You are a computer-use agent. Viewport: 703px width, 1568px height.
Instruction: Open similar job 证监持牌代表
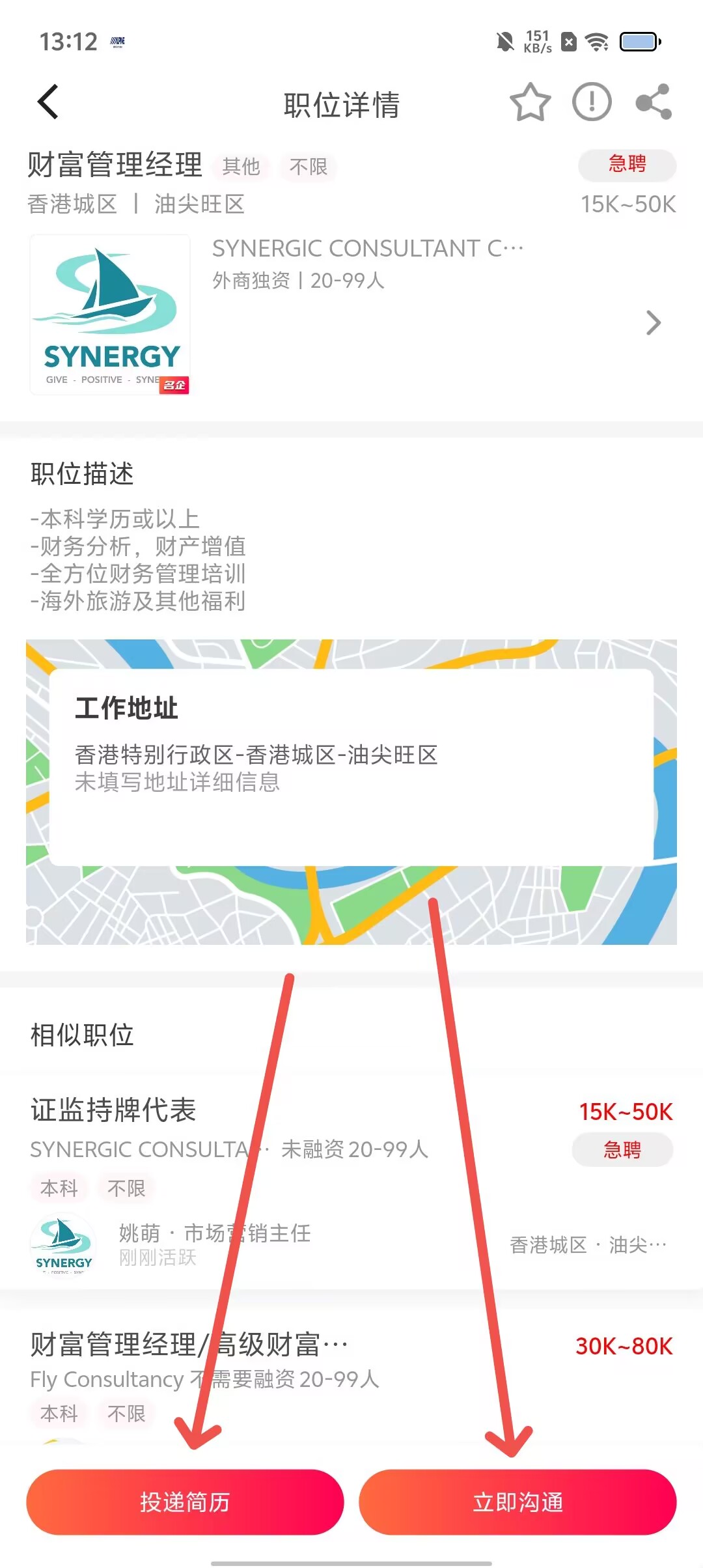click(x=113, y=1110)
